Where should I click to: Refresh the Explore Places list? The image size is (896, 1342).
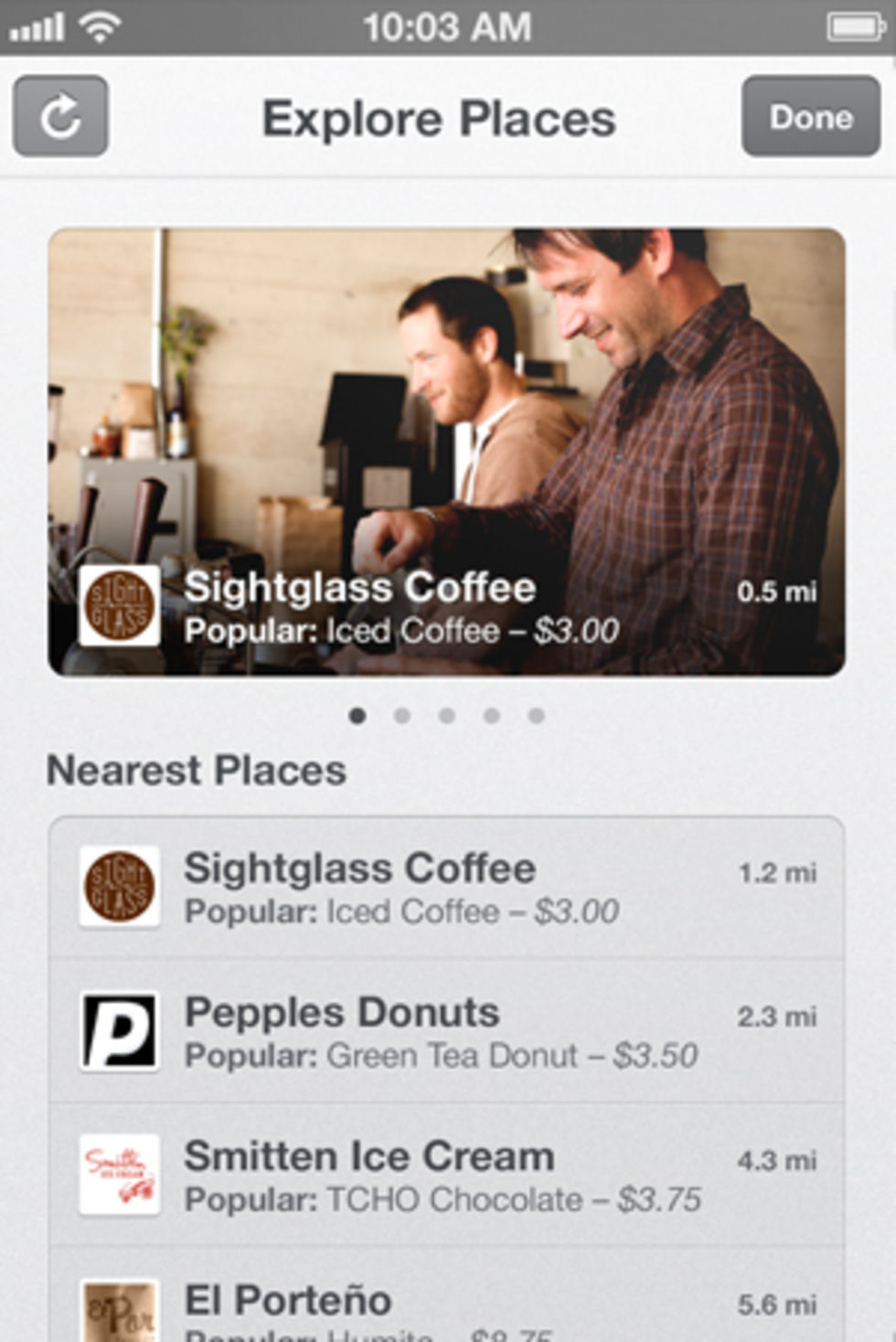[60, 117]
